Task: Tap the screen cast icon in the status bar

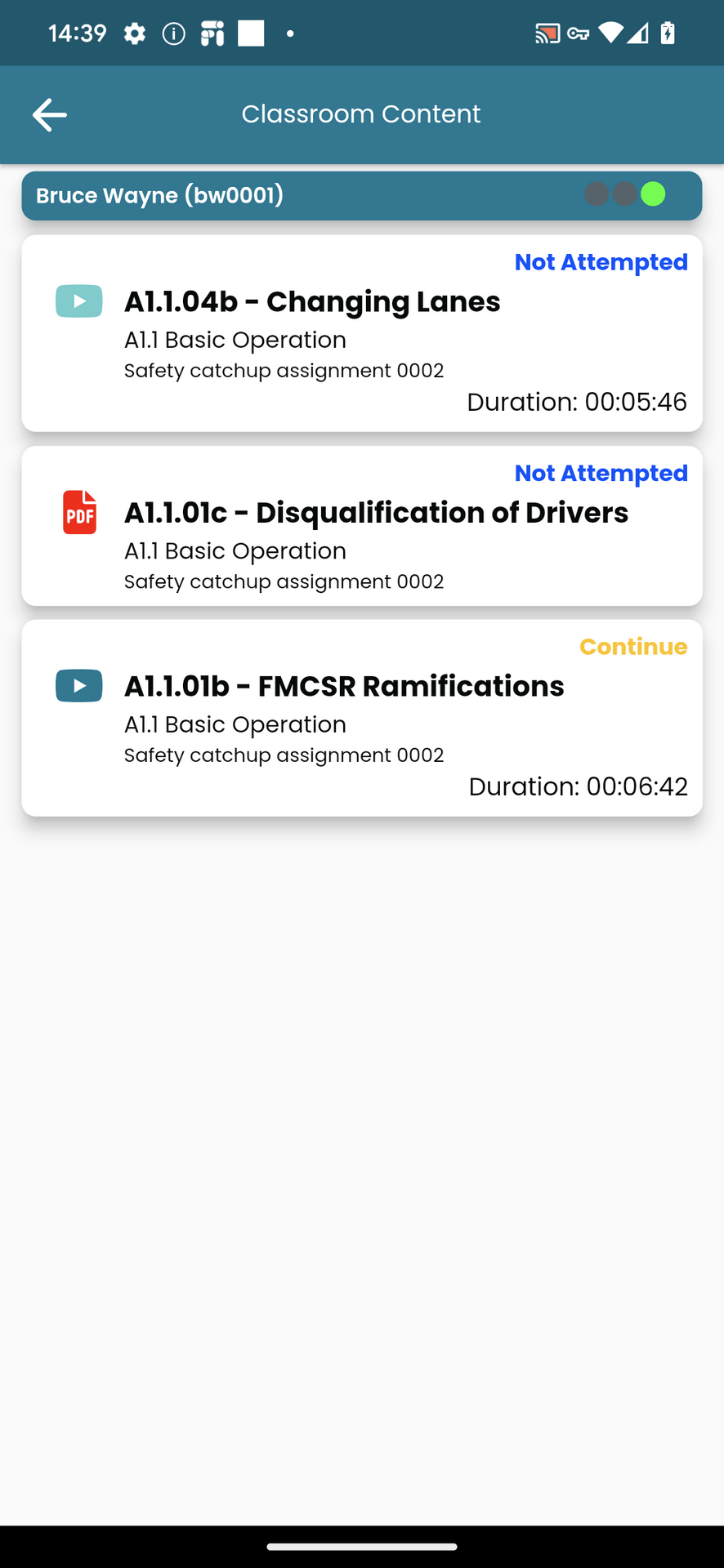Action: 547,33
